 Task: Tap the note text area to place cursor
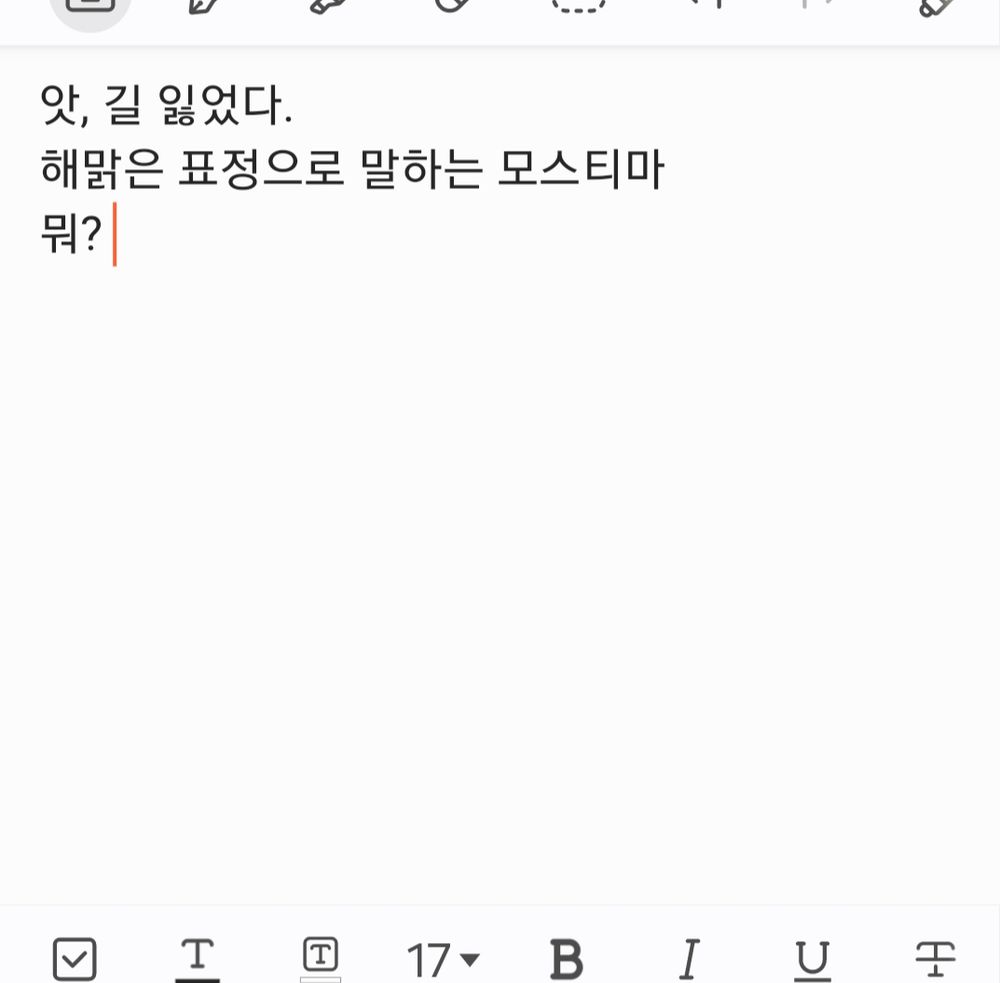[500, 500]
